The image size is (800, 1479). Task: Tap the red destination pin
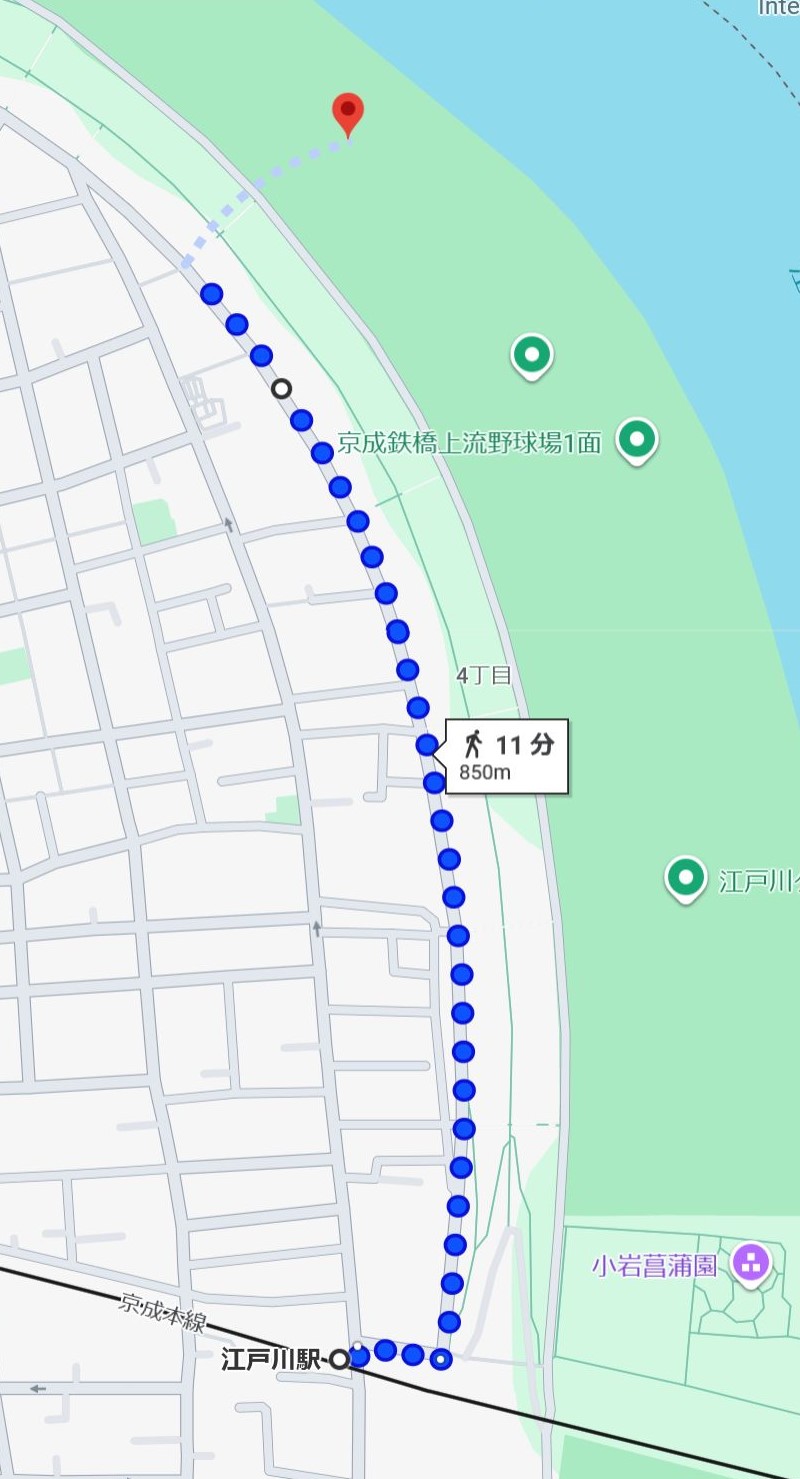[x=347, y=113]
